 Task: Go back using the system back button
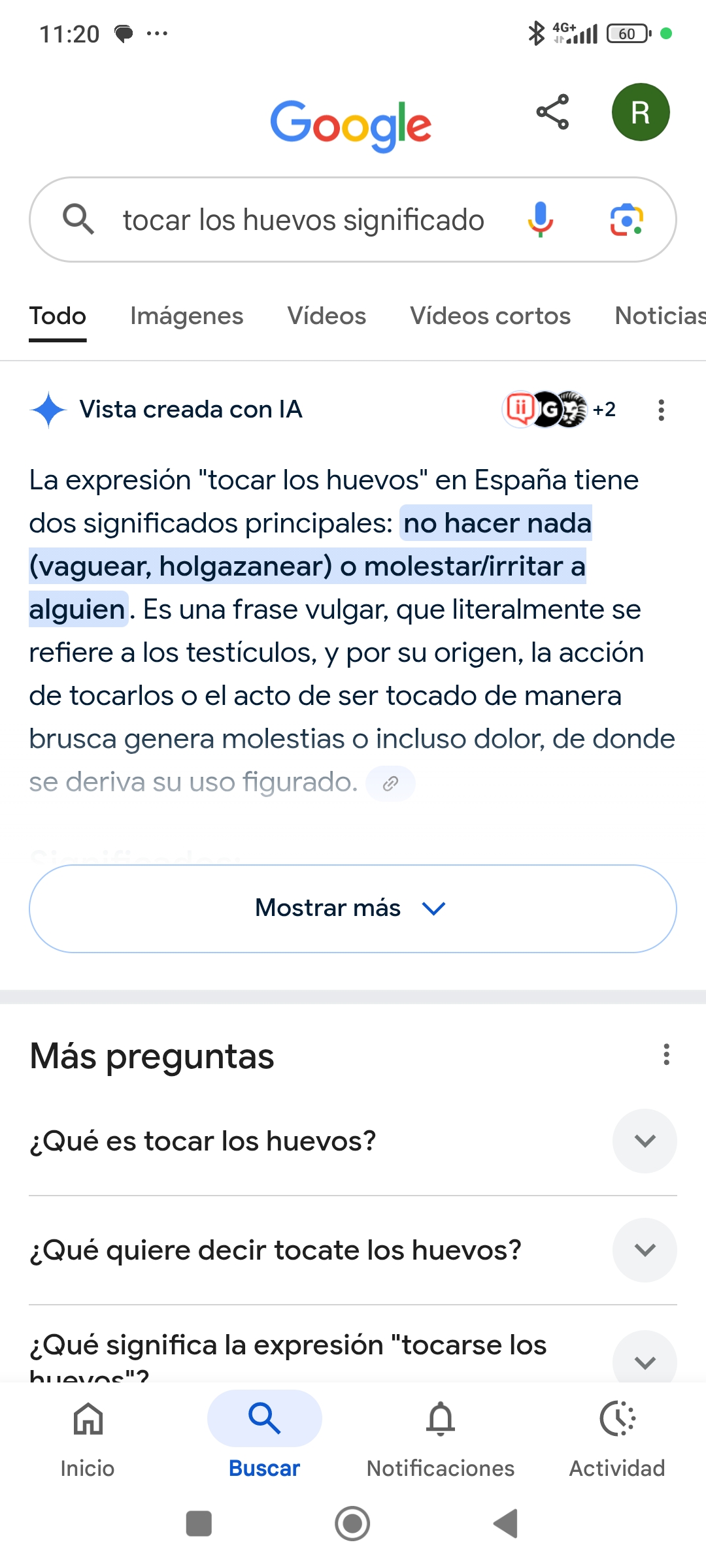pyautogui.click(x=505, y=1524)
